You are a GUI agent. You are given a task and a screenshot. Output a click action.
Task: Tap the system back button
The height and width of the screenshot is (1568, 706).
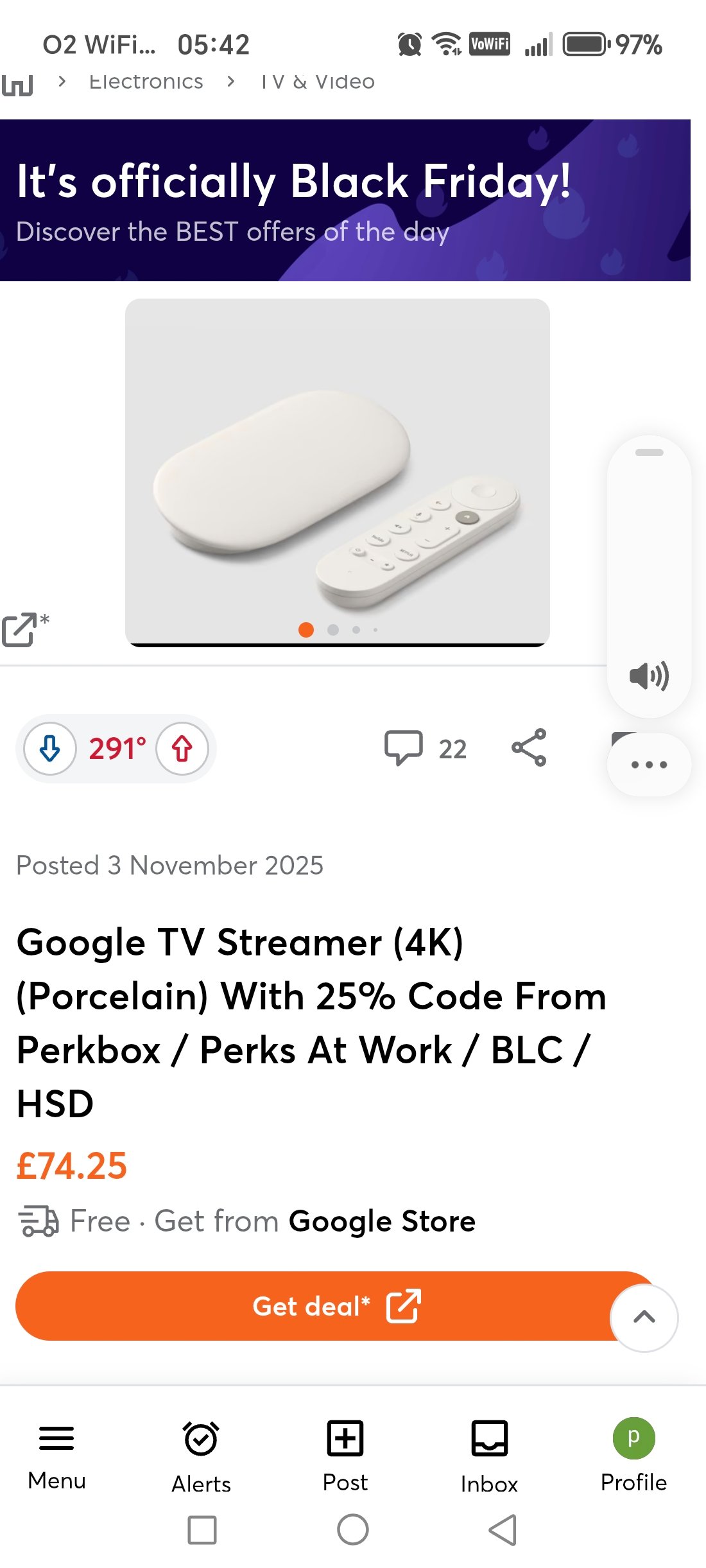click(x=503, y=1530)
